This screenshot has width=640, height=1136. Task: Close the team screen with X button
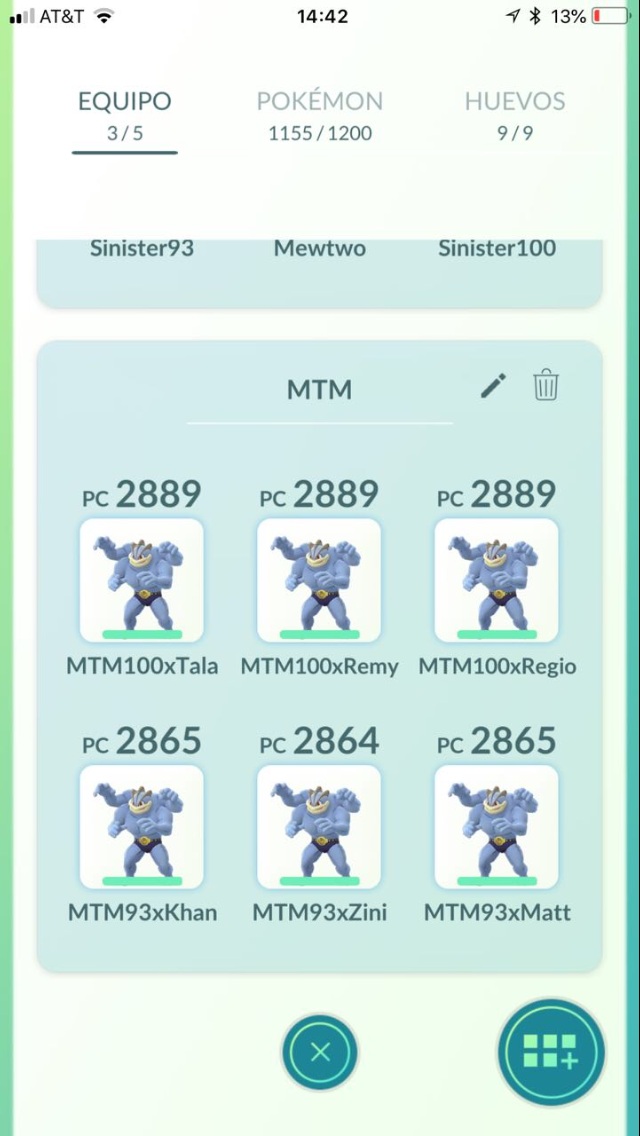coord(320,1051)
